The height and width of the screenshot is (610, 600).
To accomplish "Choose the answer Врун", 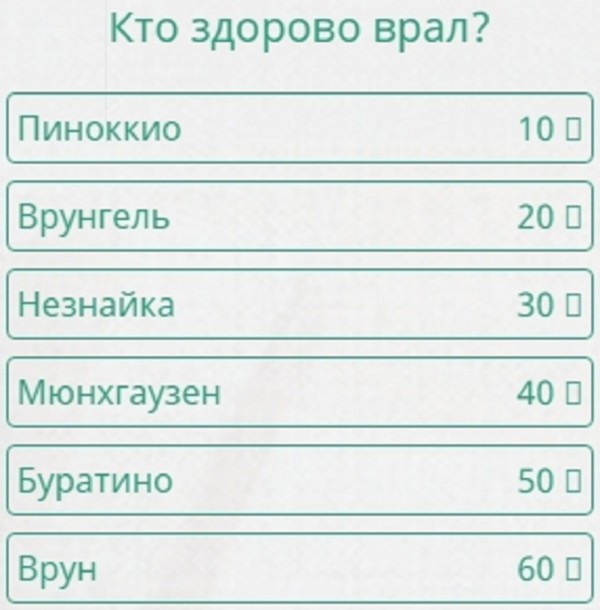I will coord(300,568).
